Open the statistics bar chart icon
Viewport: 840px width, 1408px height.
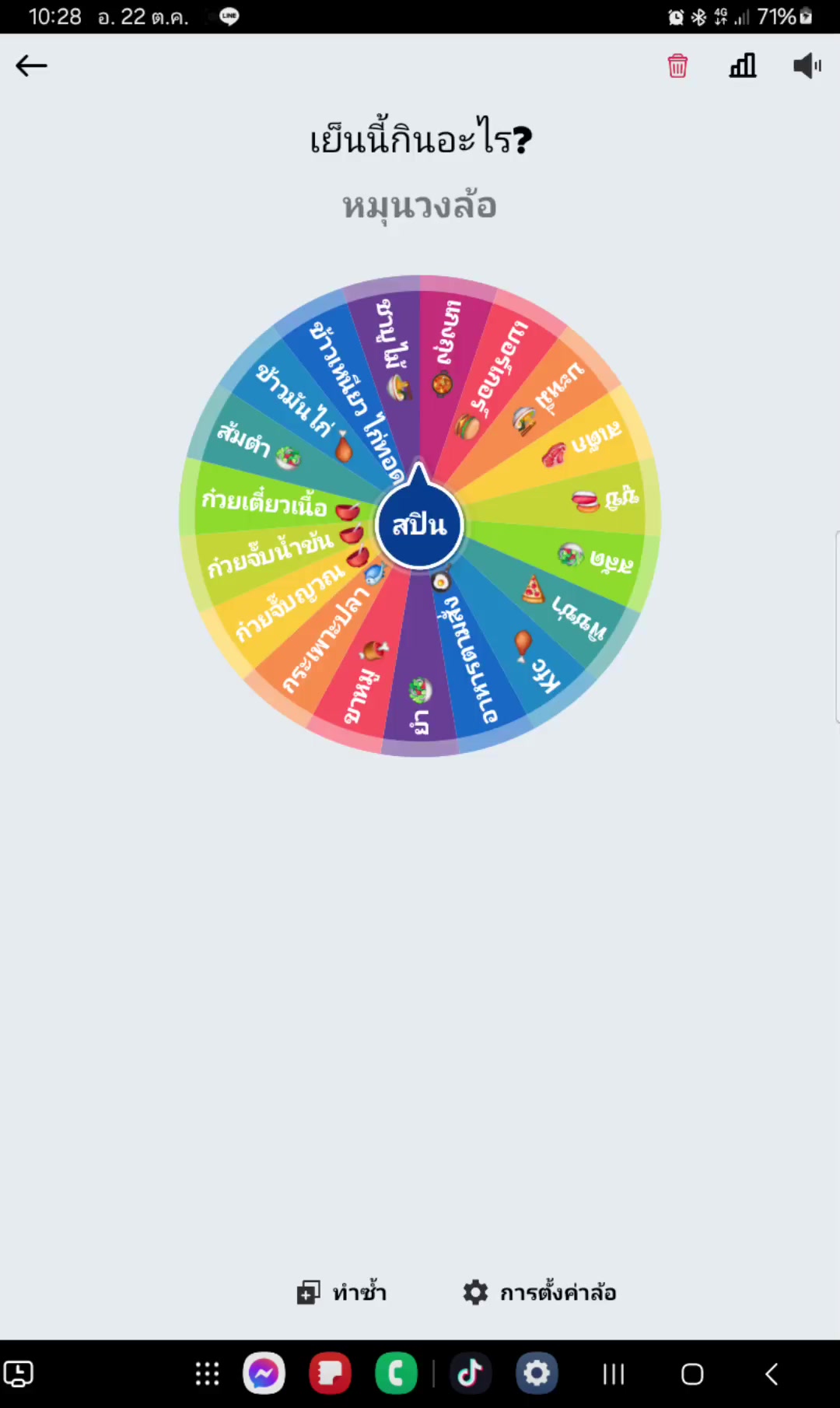[x=743, y=66]
